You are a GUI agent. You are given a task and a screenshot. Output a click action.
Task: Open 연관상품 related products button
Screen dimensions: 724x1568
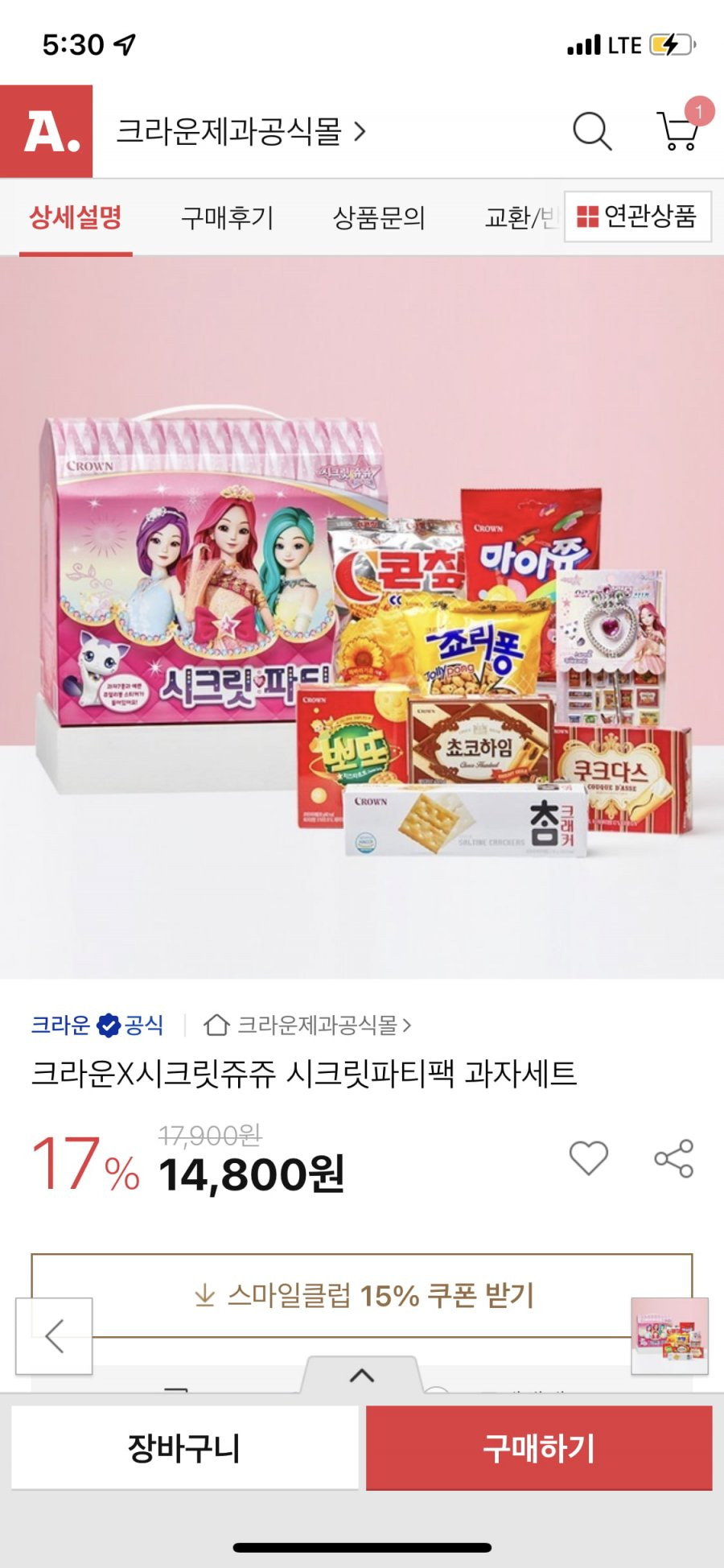coord(637,217)
